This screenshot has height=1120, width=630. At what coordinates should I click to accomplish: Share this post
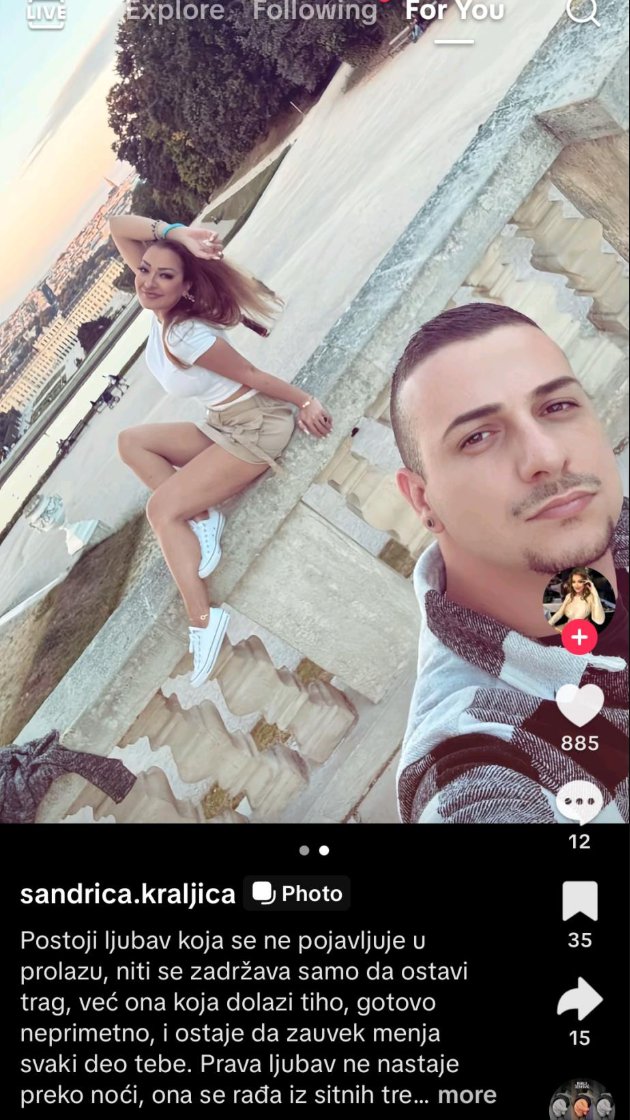pyautogui.click(x=580, y=999)
